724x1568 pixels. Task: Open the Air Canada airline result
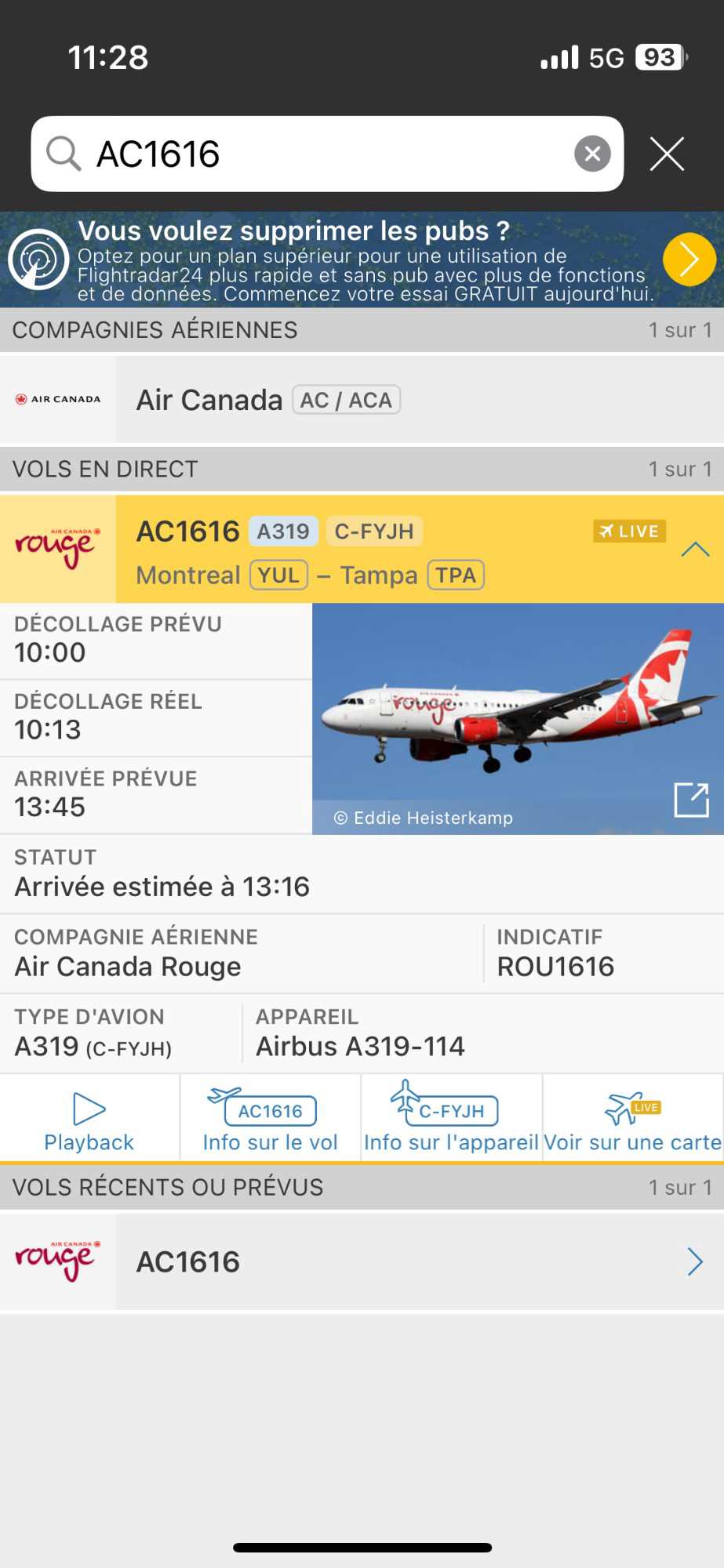[x=362, y=400]
